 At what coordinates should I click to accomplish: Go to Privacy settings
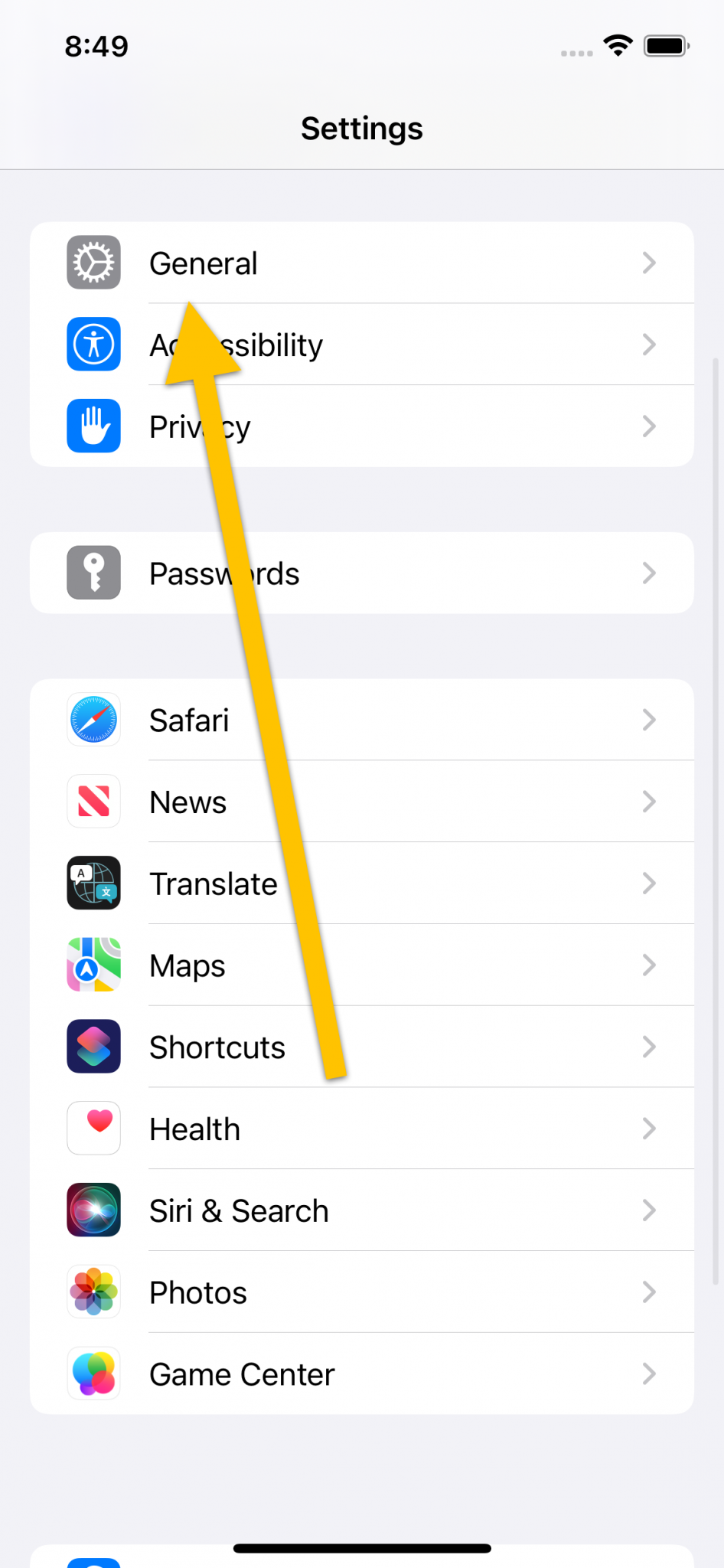(362, 426)
